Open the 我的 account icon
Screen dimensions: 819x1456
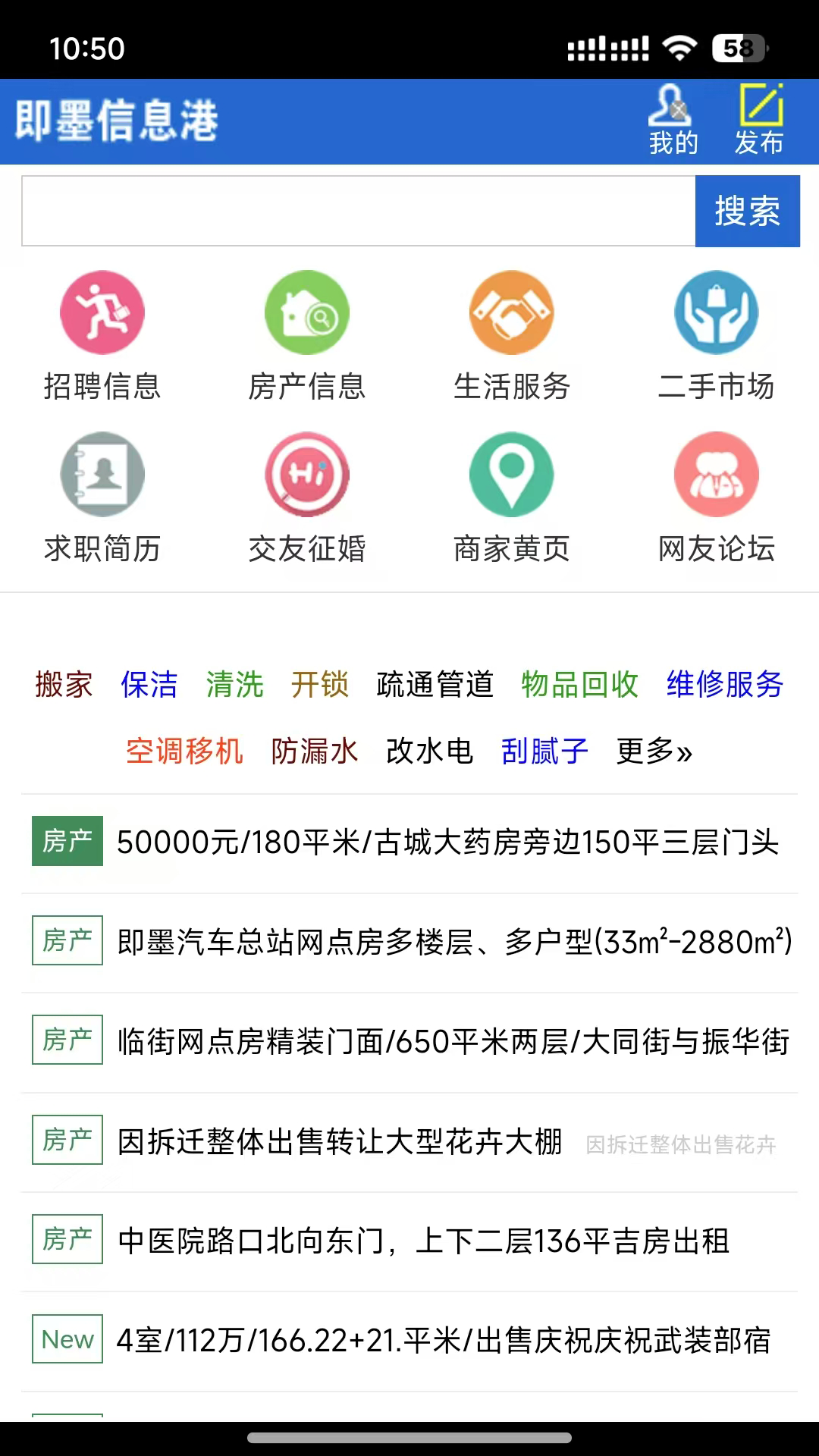coord(672,118)
